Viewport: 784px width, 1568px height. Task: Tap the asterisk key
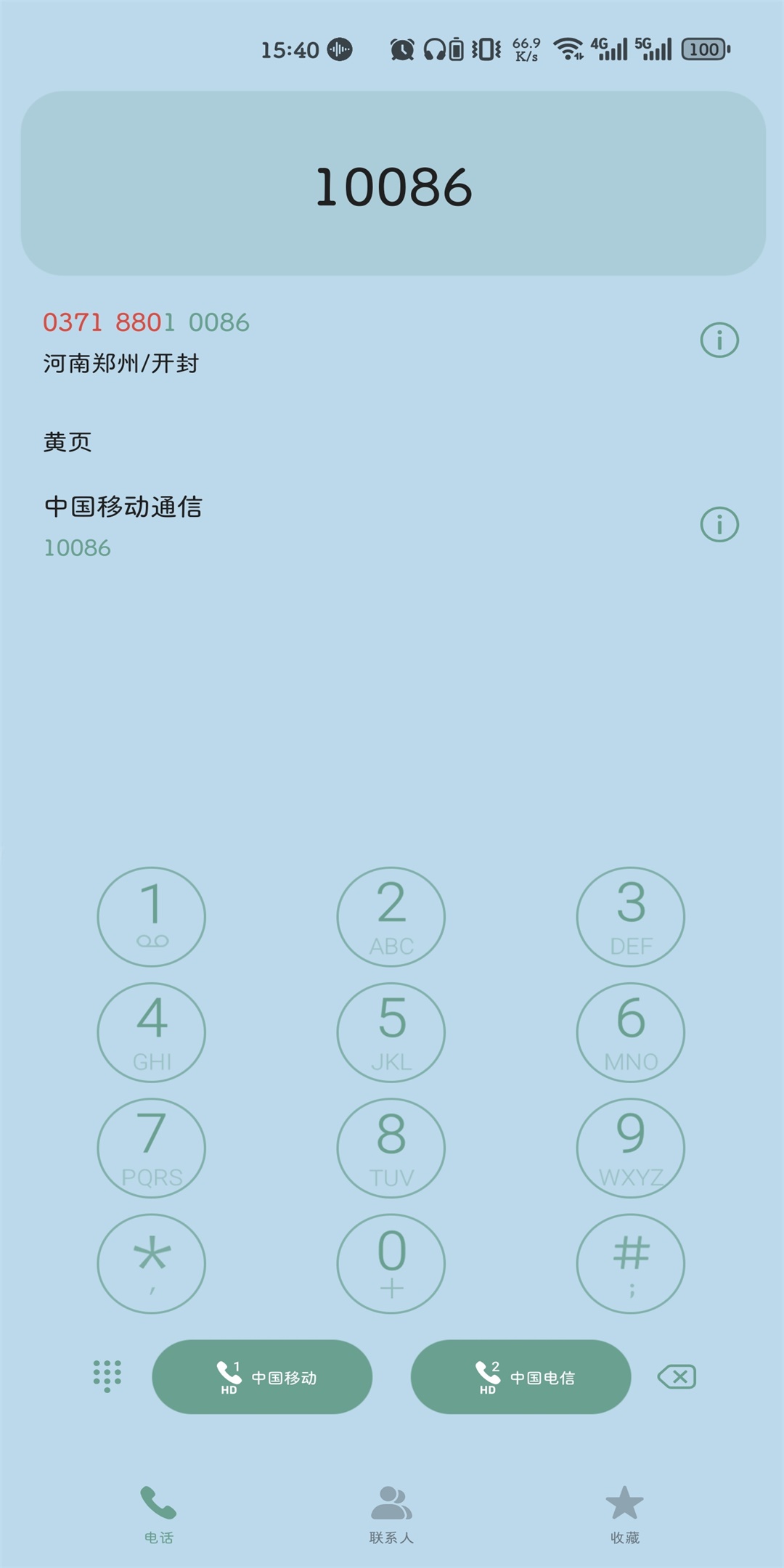click(152, 1263)
